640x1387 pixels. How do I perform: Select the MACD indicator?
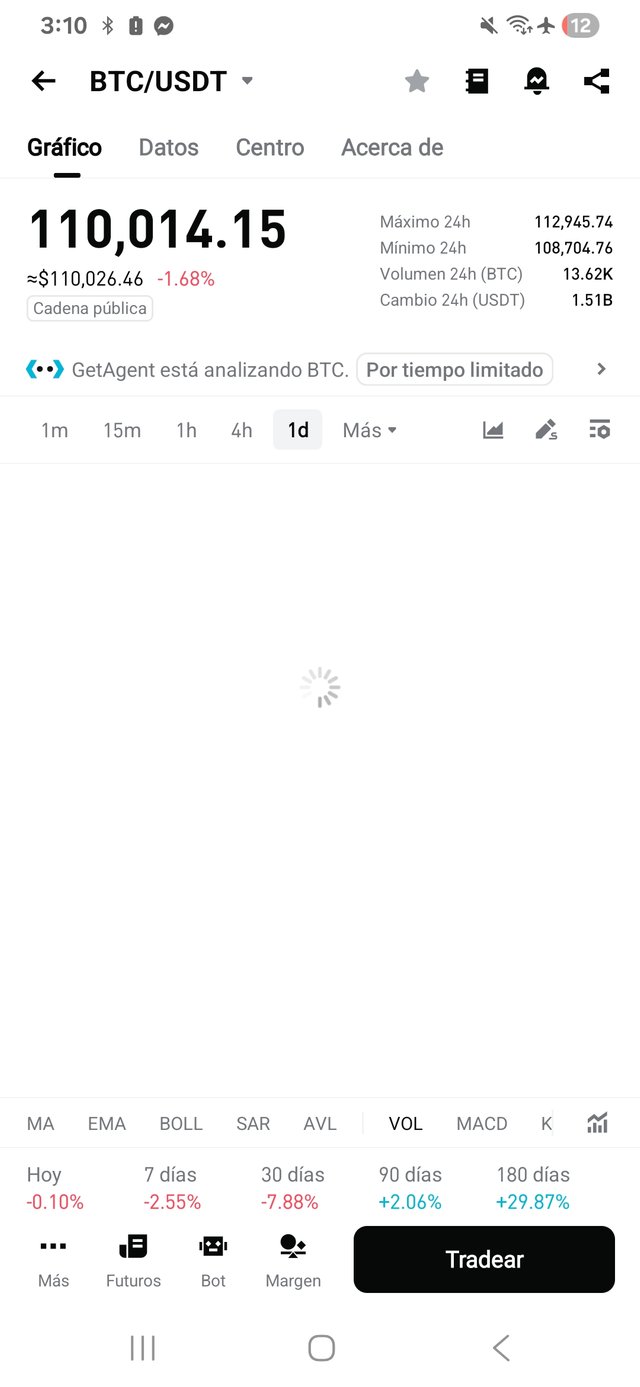click(x=482, y=1123)
